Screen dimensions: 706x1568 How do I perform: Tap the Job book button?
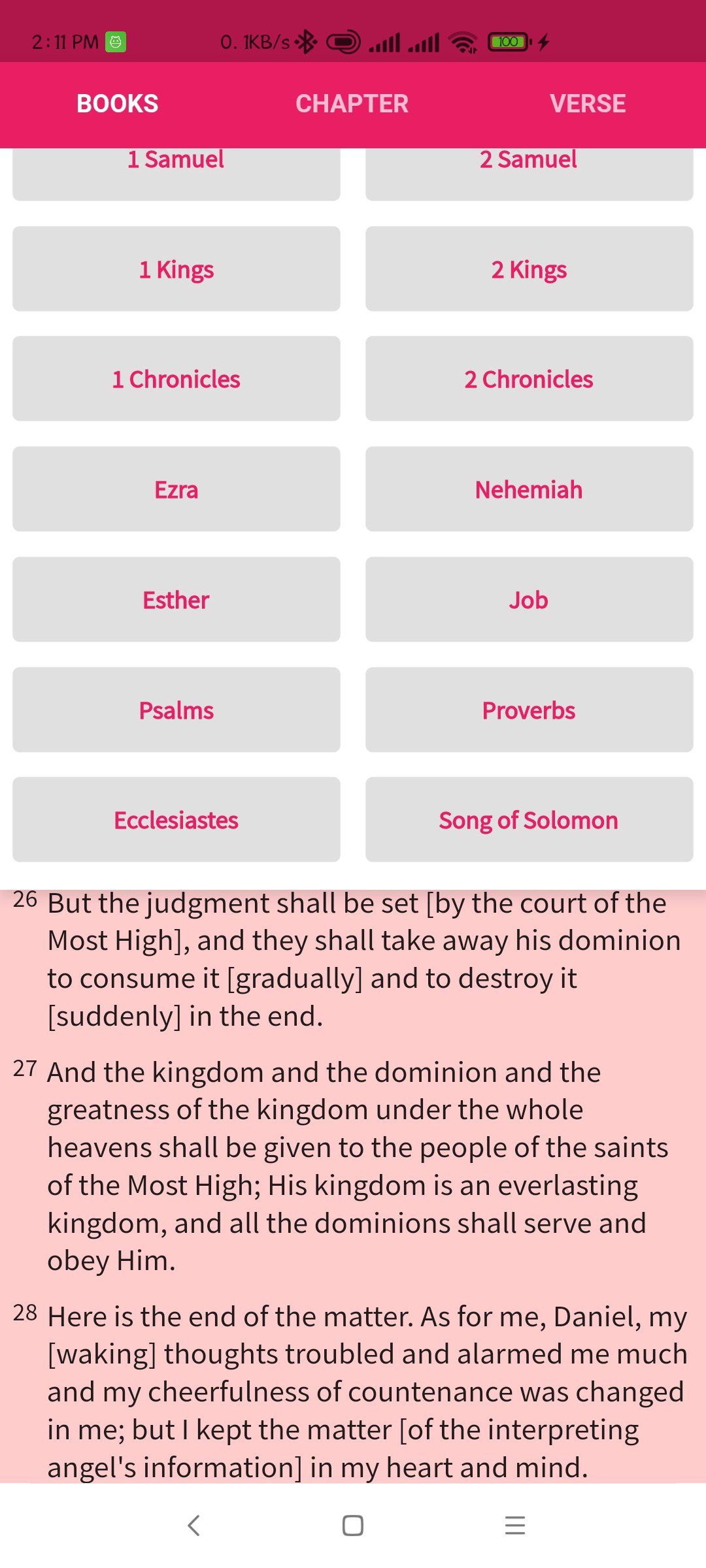point(529,600)
